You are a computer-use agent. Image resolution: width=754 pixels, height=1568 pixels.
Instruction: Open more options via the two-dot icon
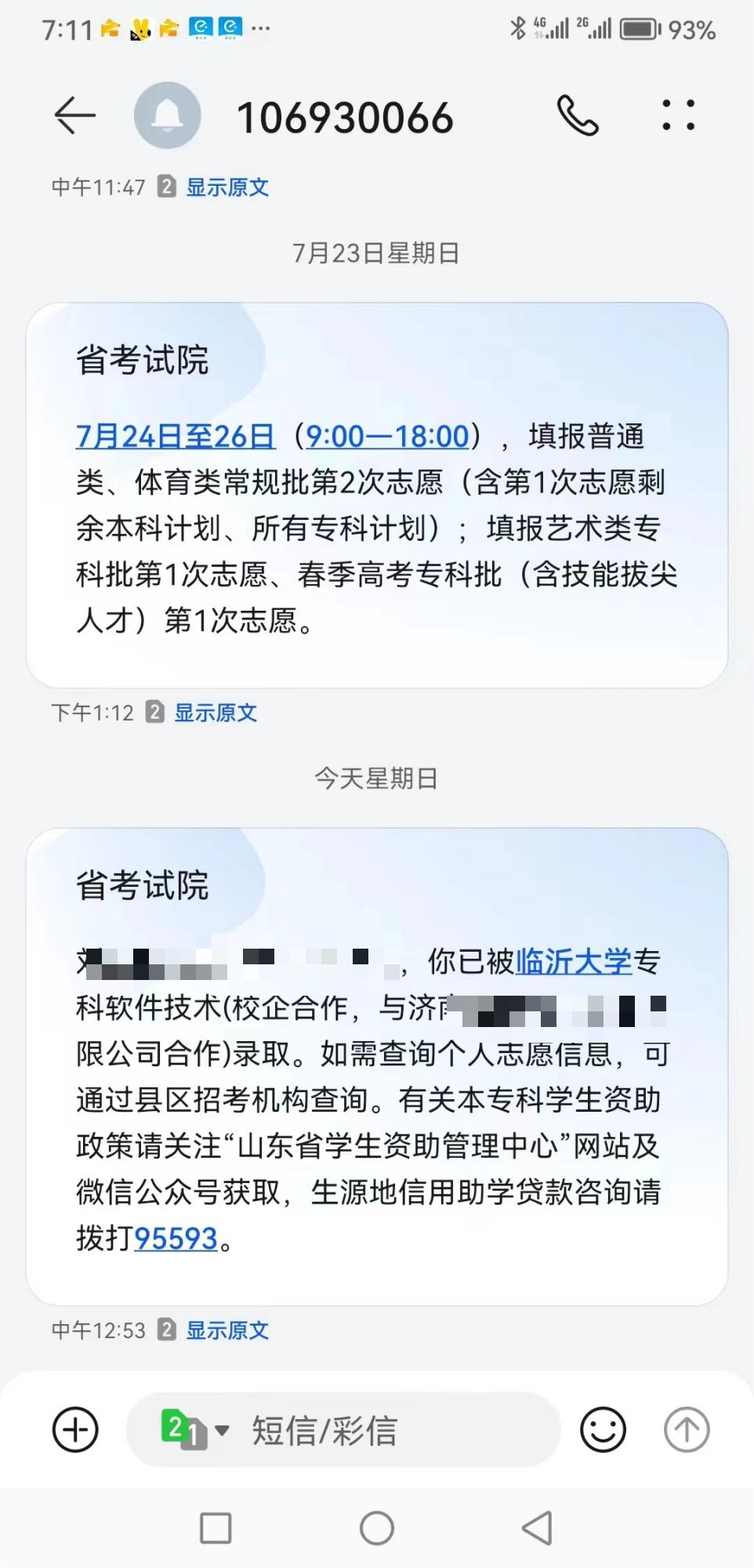click(677, 114)
